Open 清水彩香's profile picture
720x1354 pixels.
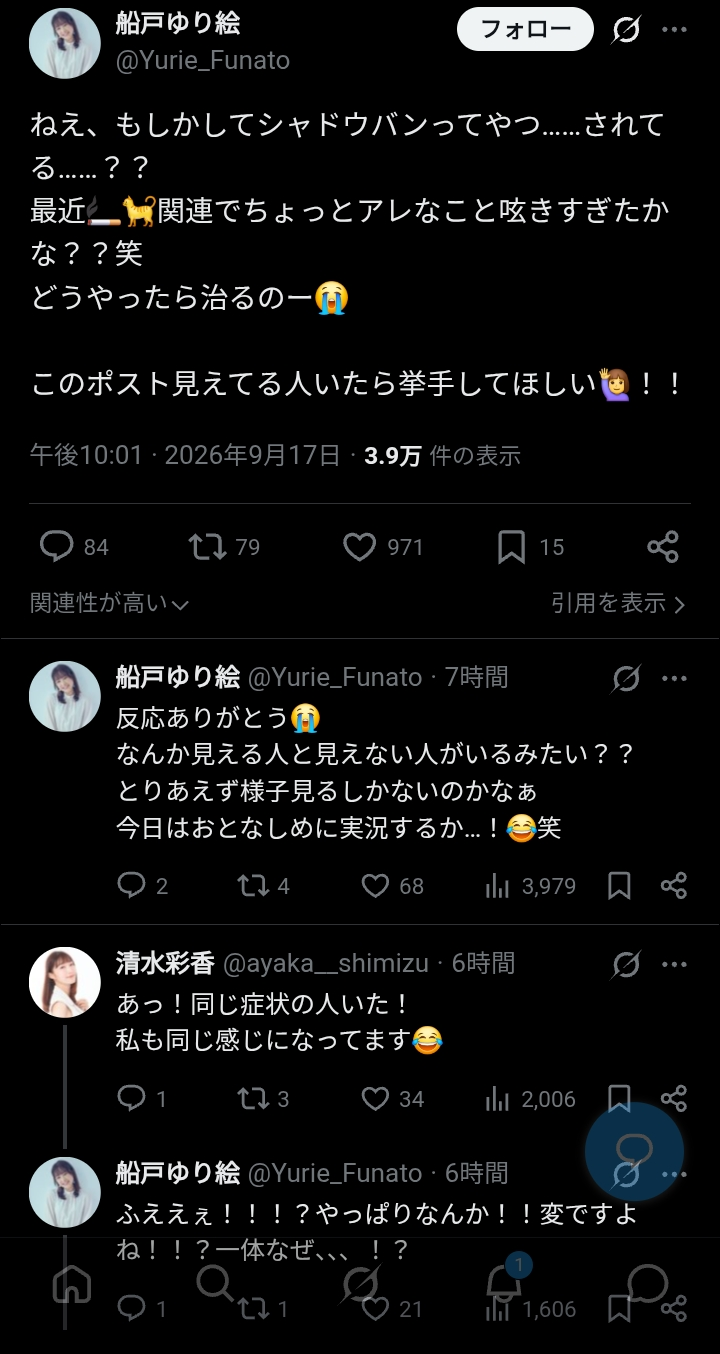pyautogui.click(x=65, y=982)
